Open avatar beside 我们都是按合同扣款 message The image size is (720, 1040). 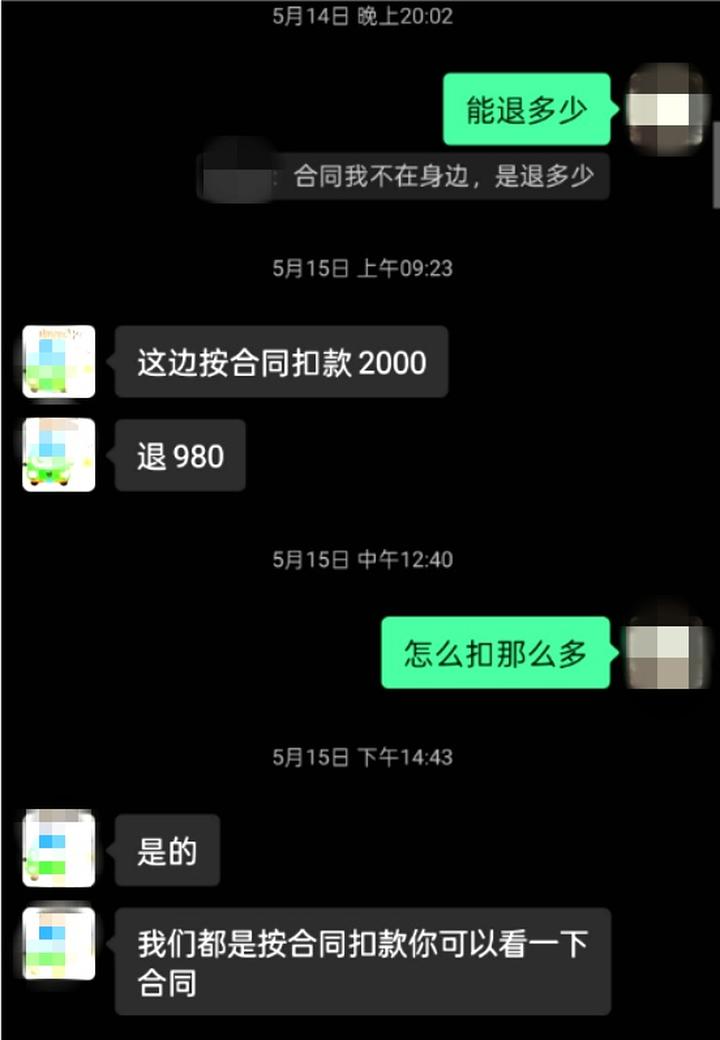tap(59, 943)
